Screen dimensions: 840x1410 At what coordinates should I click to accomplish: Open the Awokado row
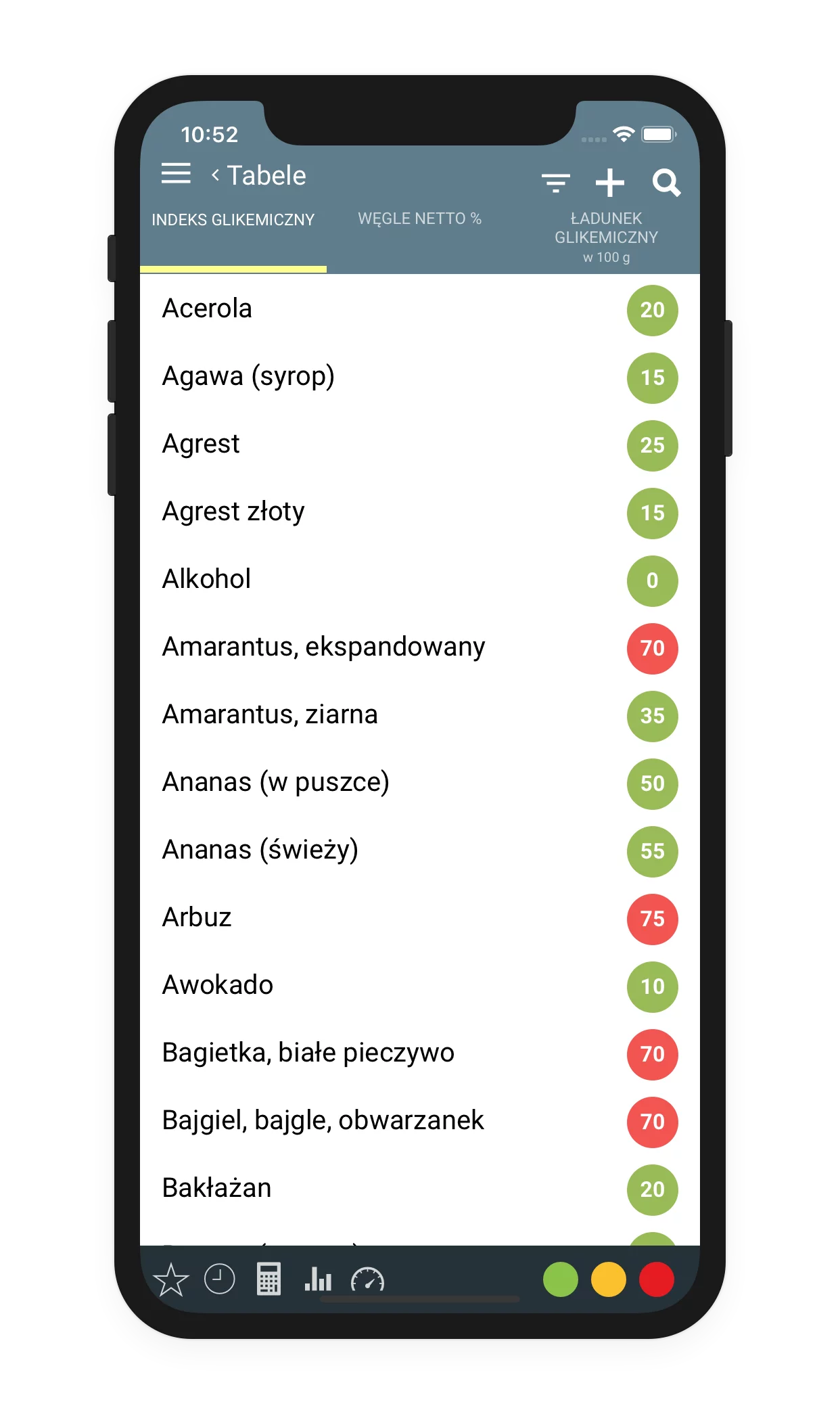pos(420,986)
